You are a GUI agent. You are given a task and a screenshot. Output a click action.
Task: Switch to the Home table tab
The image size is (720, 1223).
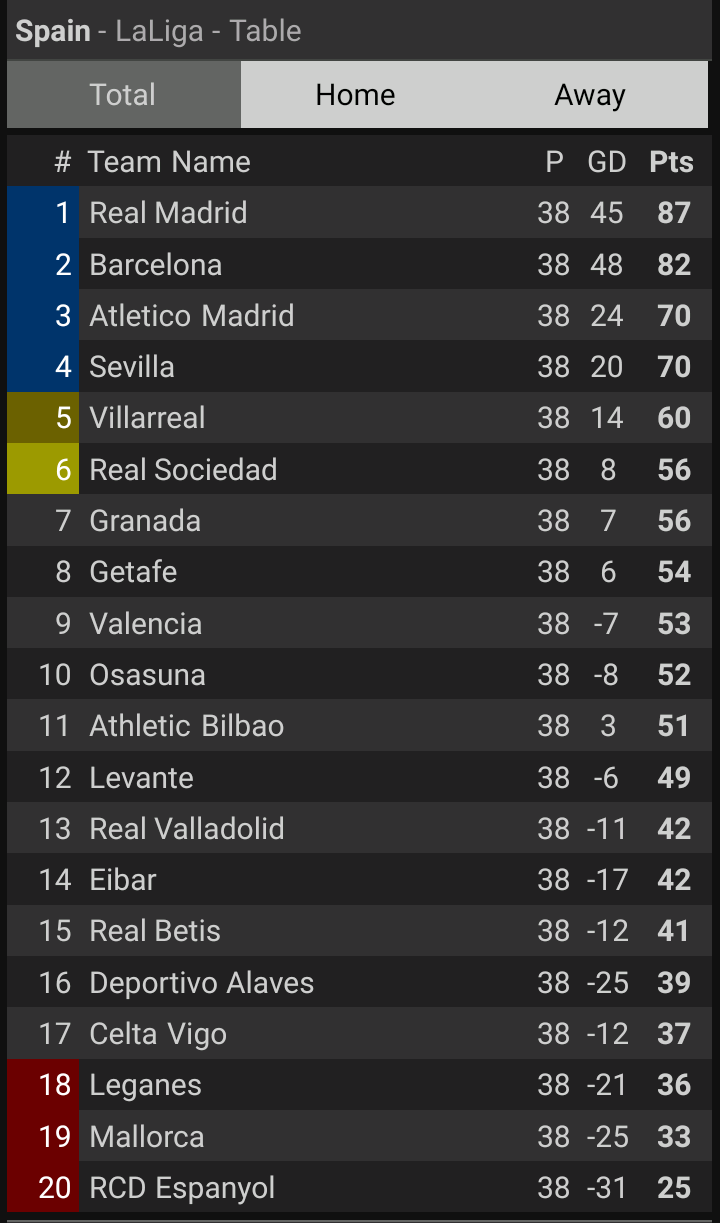coord(355,95)
